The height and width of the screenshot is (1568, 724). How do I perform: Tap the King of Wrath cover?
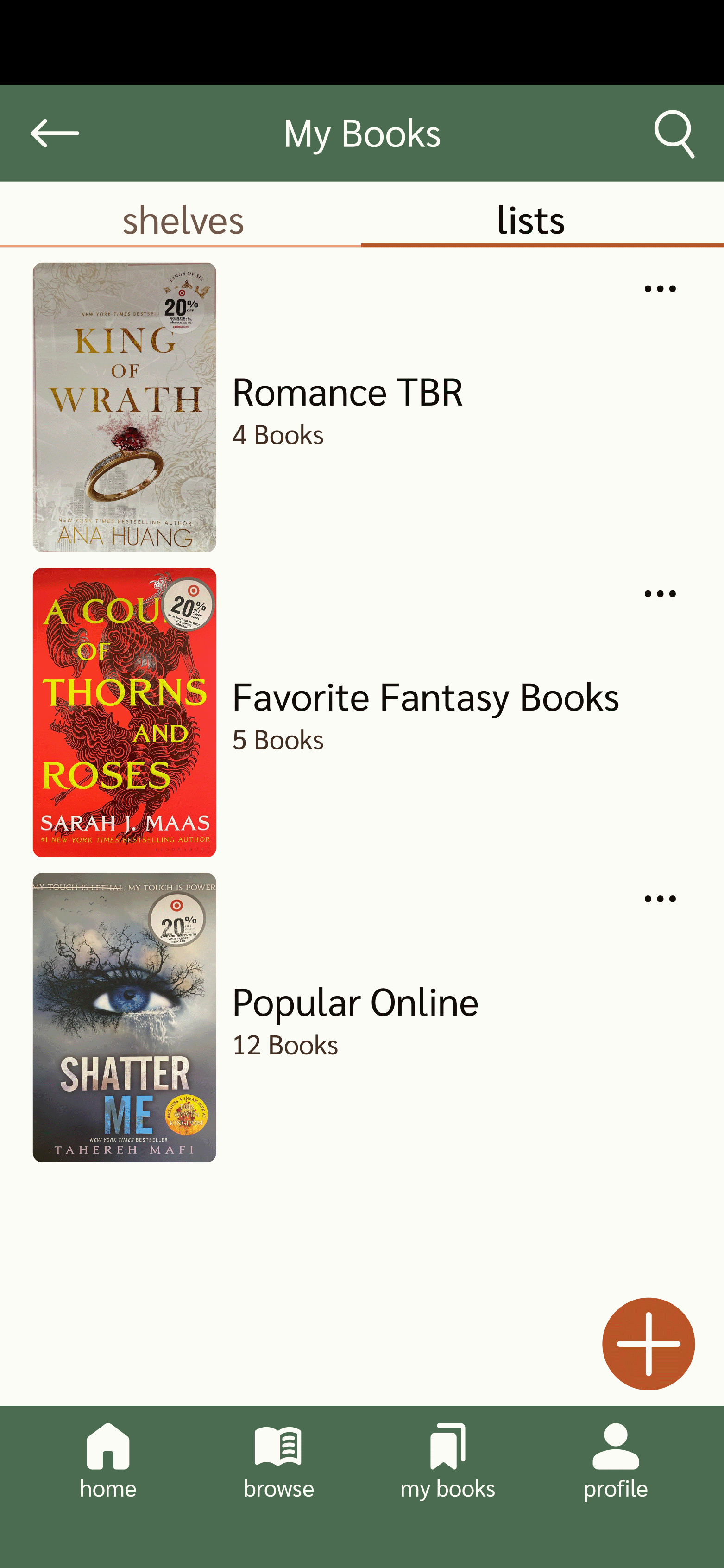point(125,407)
